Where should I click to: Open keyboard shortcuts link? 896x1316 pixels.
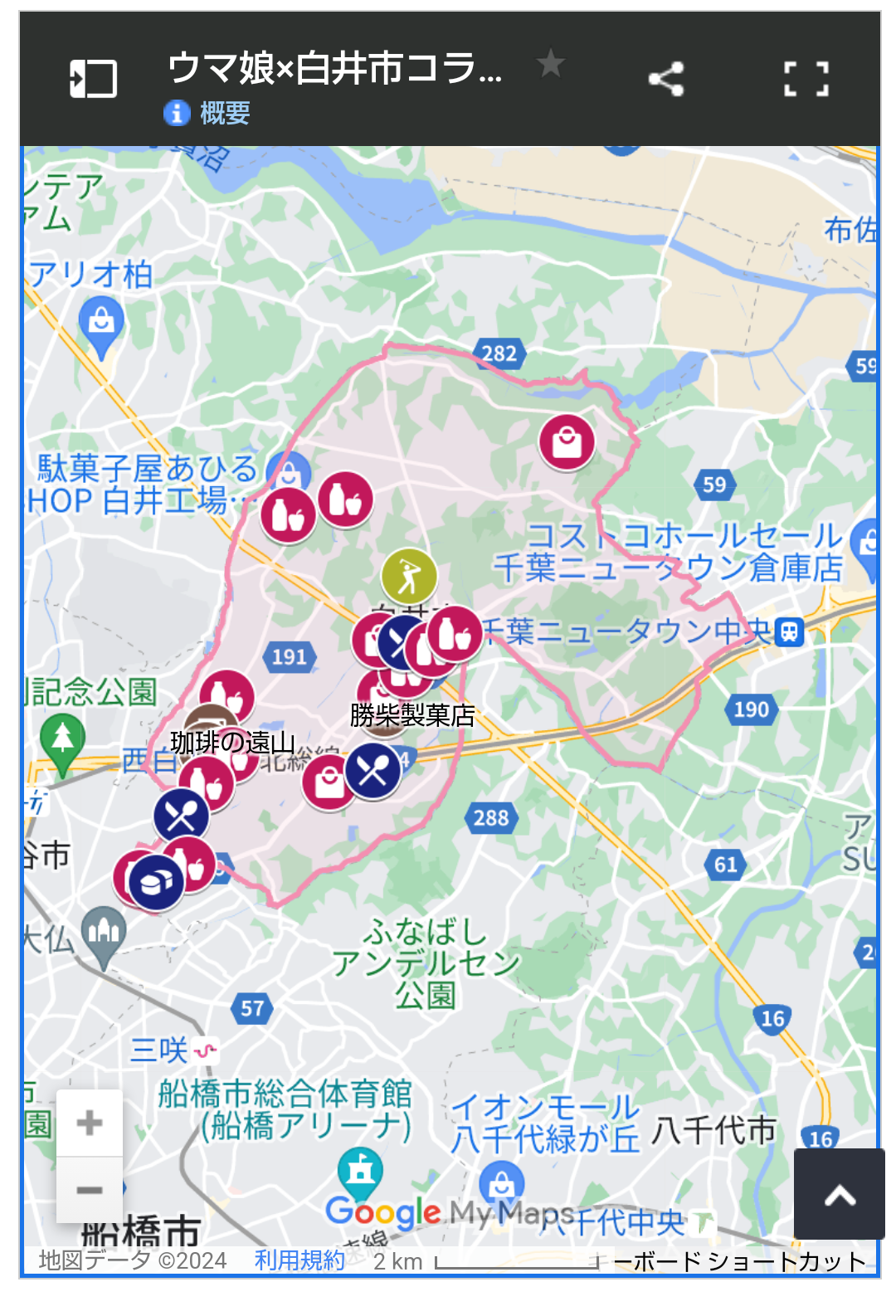(x=740, y=1261)
